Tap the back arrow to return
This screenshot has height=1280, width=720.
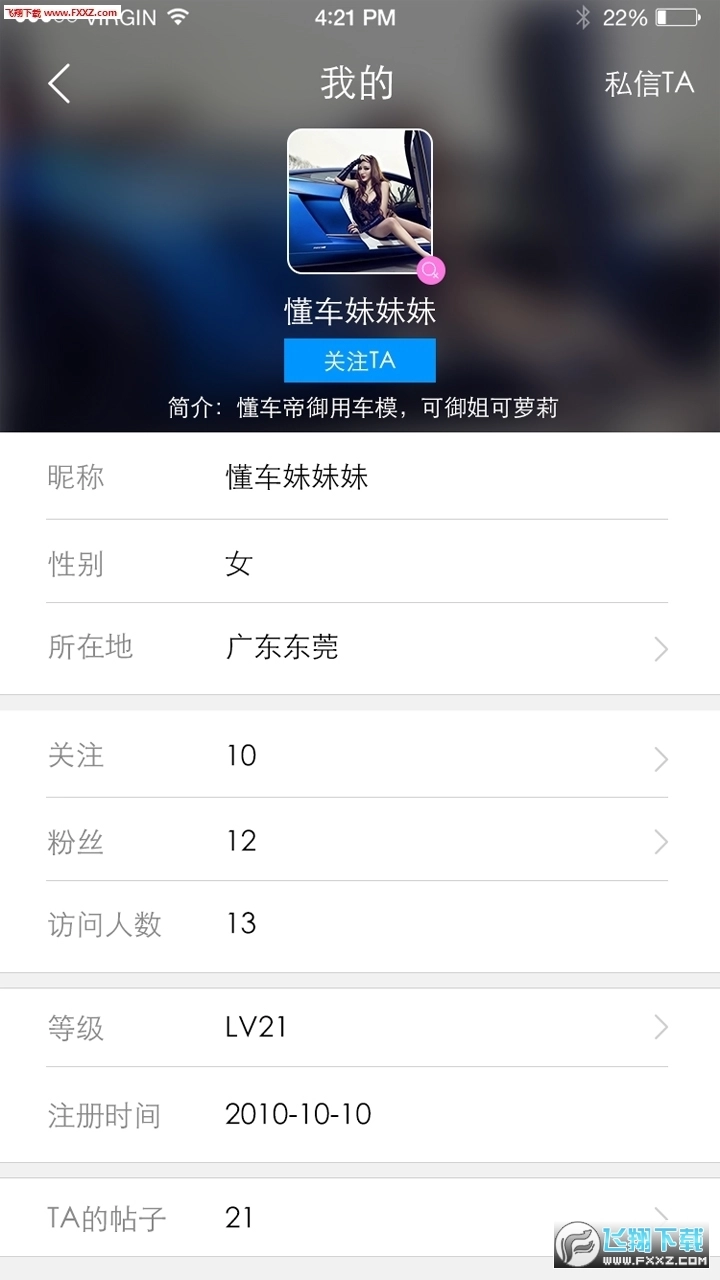57,84
